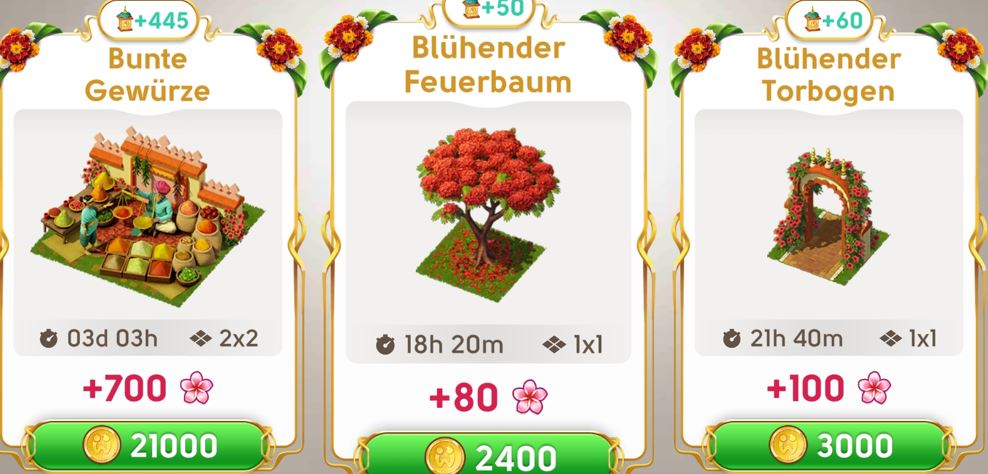The image size is (988, 474).
Task: Buy Blühender Torbogen for 3000 coins
Action: coord(827,445)
